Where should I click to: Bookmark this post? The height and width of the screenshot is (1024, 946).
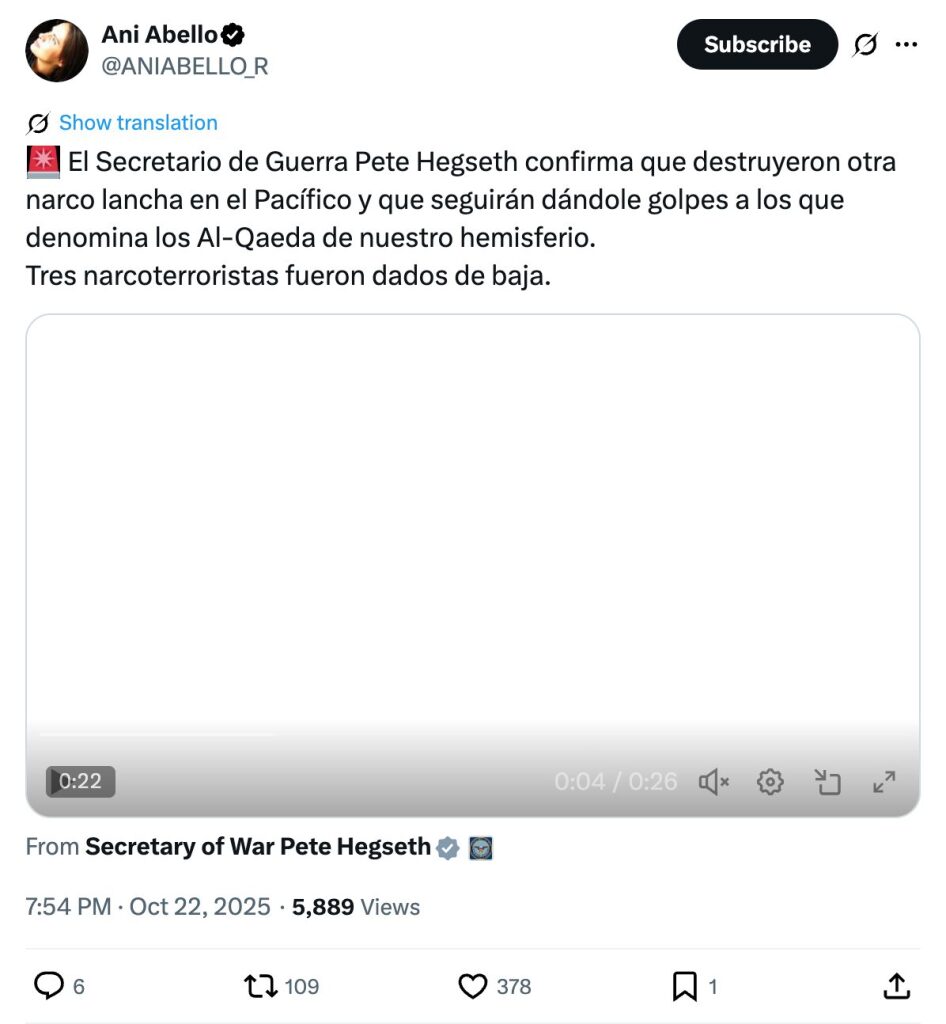click(684, 987)
